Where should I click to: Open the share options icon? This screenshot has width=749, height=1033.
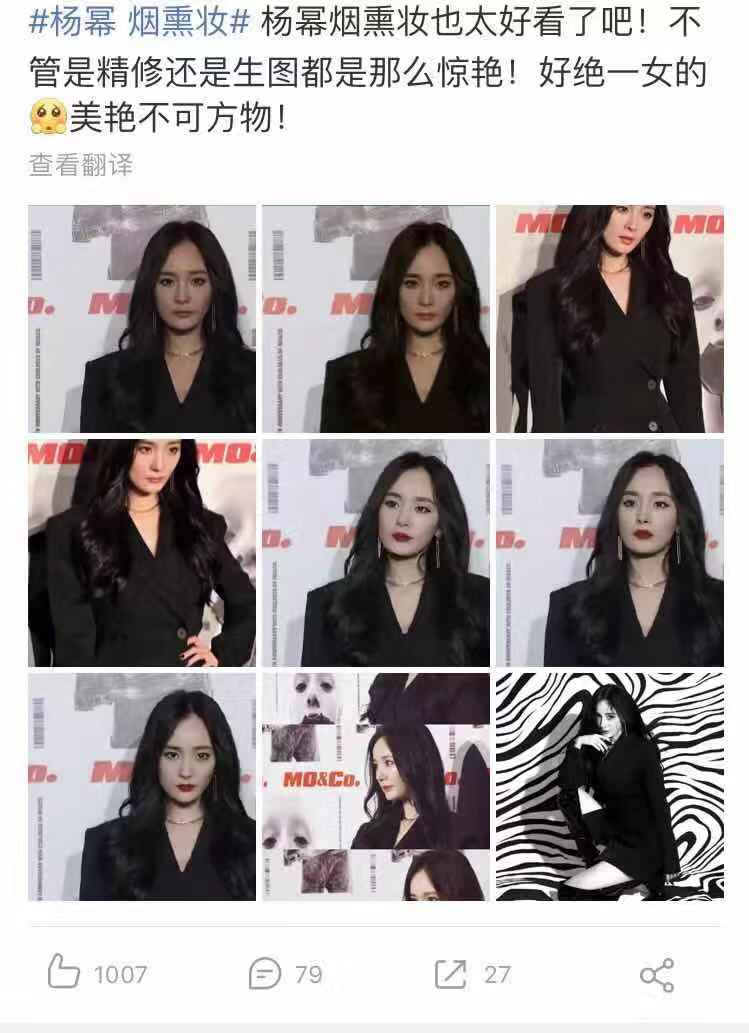point(656,975)
